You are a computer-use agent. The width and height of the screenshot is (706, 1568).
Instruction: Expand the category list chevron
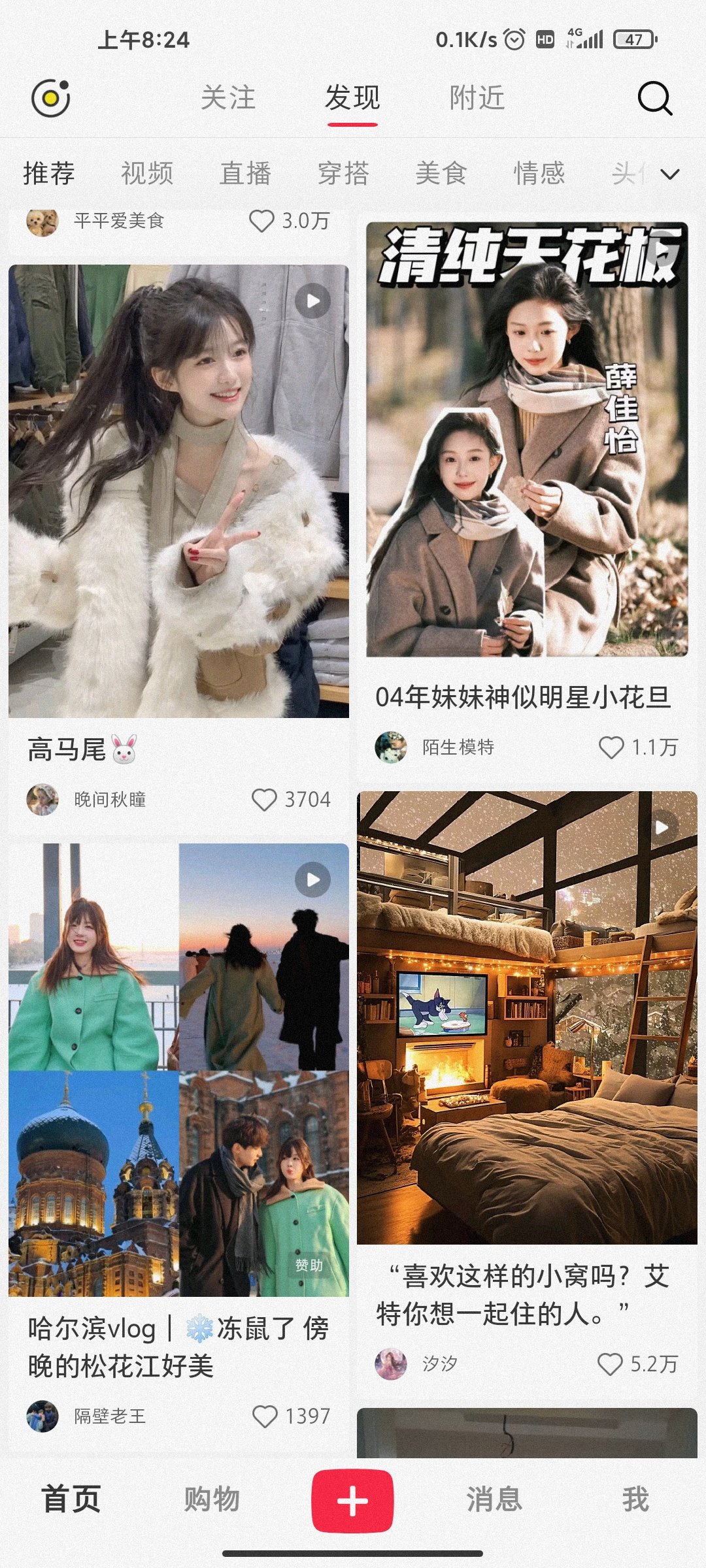click(x=670, y=174)
